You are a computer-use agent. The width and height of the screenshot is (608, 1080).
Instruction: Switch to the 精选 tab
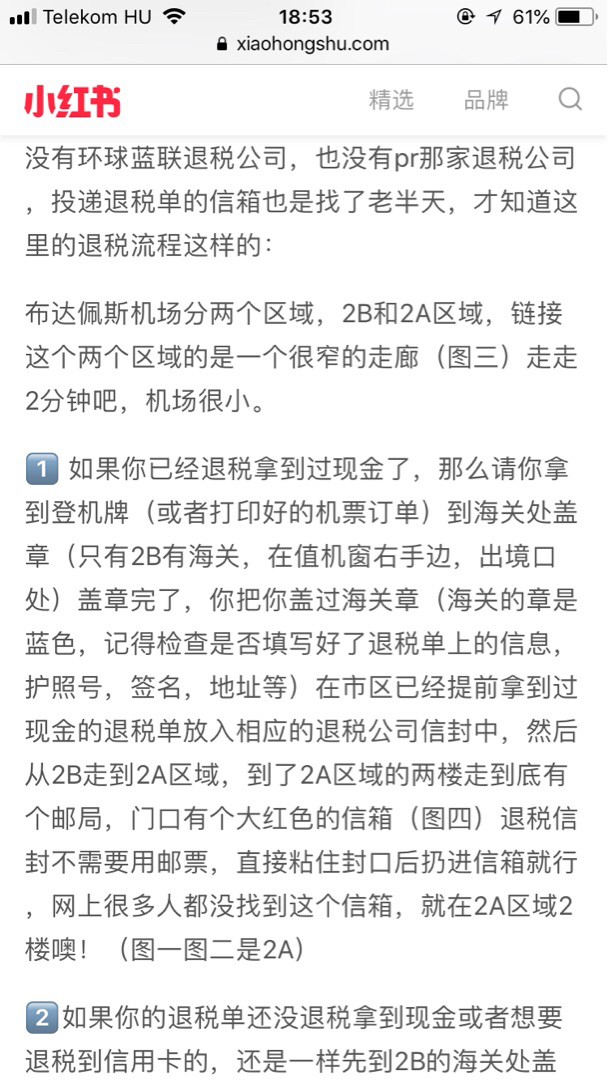(x=391, y=100)
